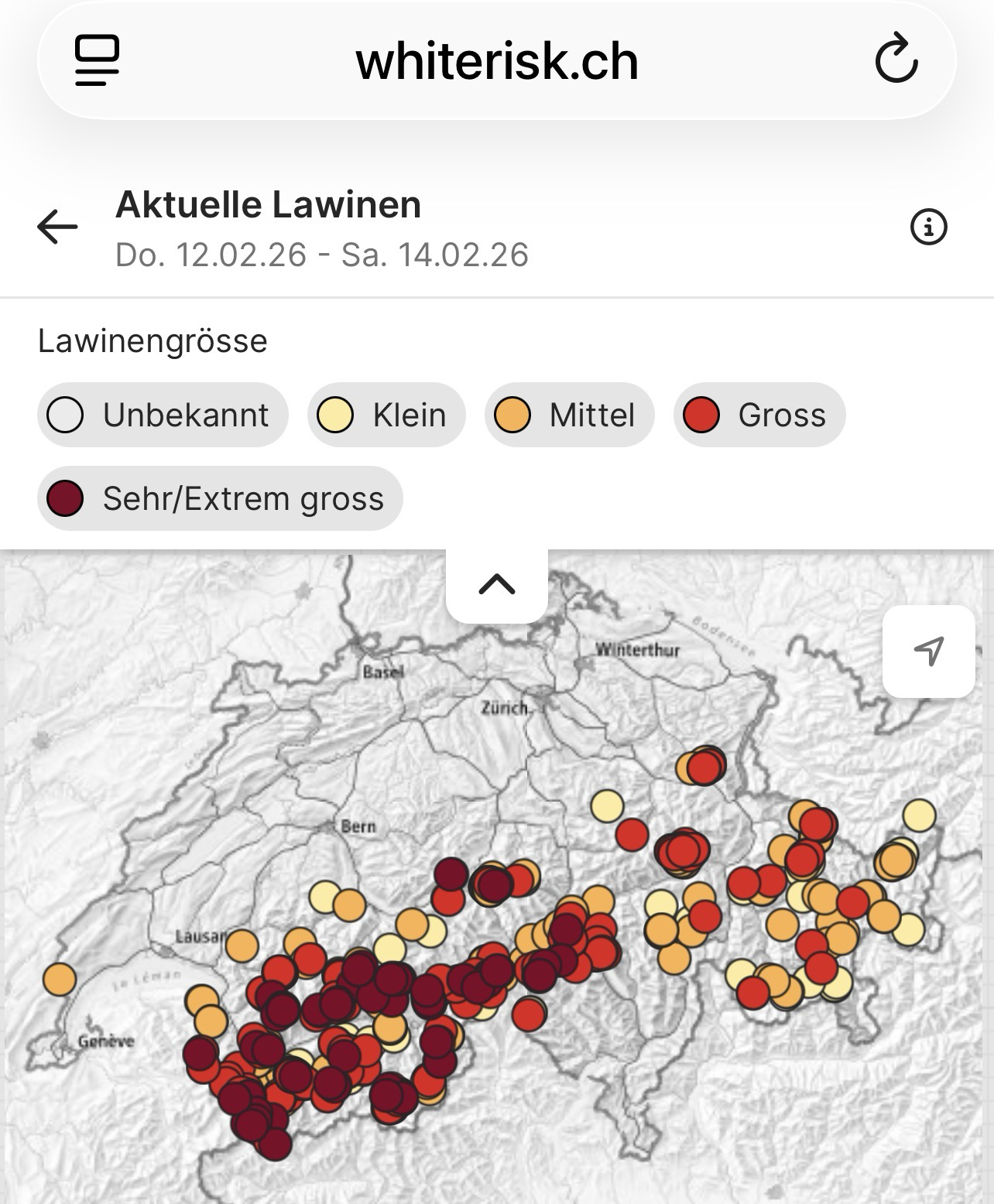Toggle the Unbekannt size filter chip

(x=163, y=416)
